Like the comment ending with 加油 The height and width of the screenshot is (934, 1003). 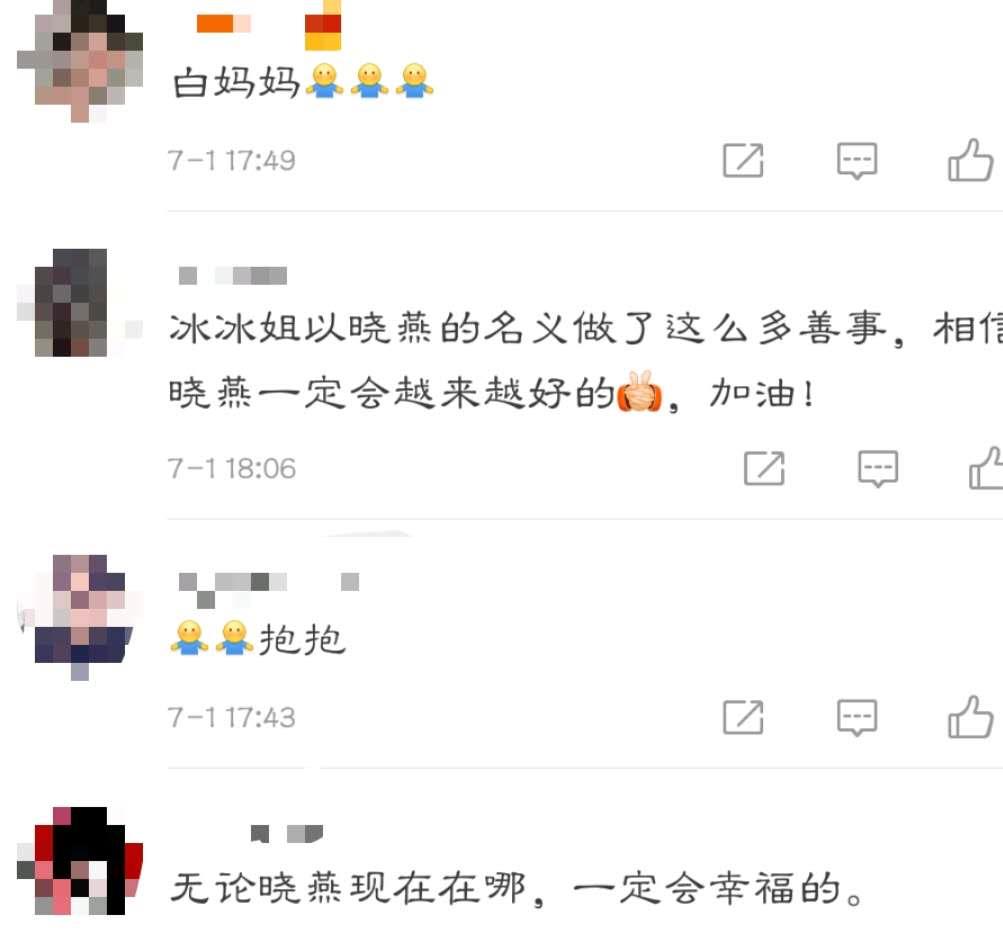point(986,468)
